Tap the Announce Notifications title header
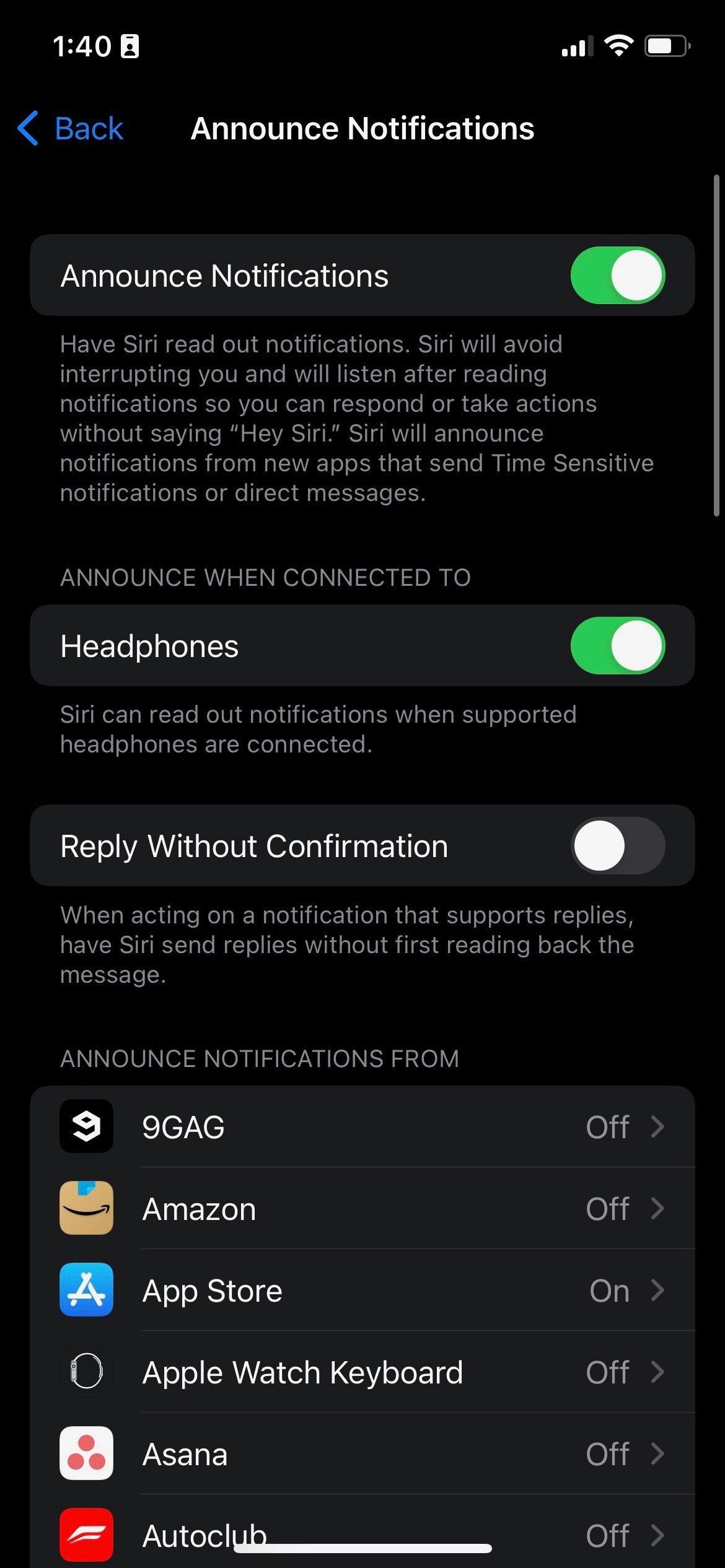The height and width of the screenshot is (1568, 725). pyautogui.click(x=362, y=129)
